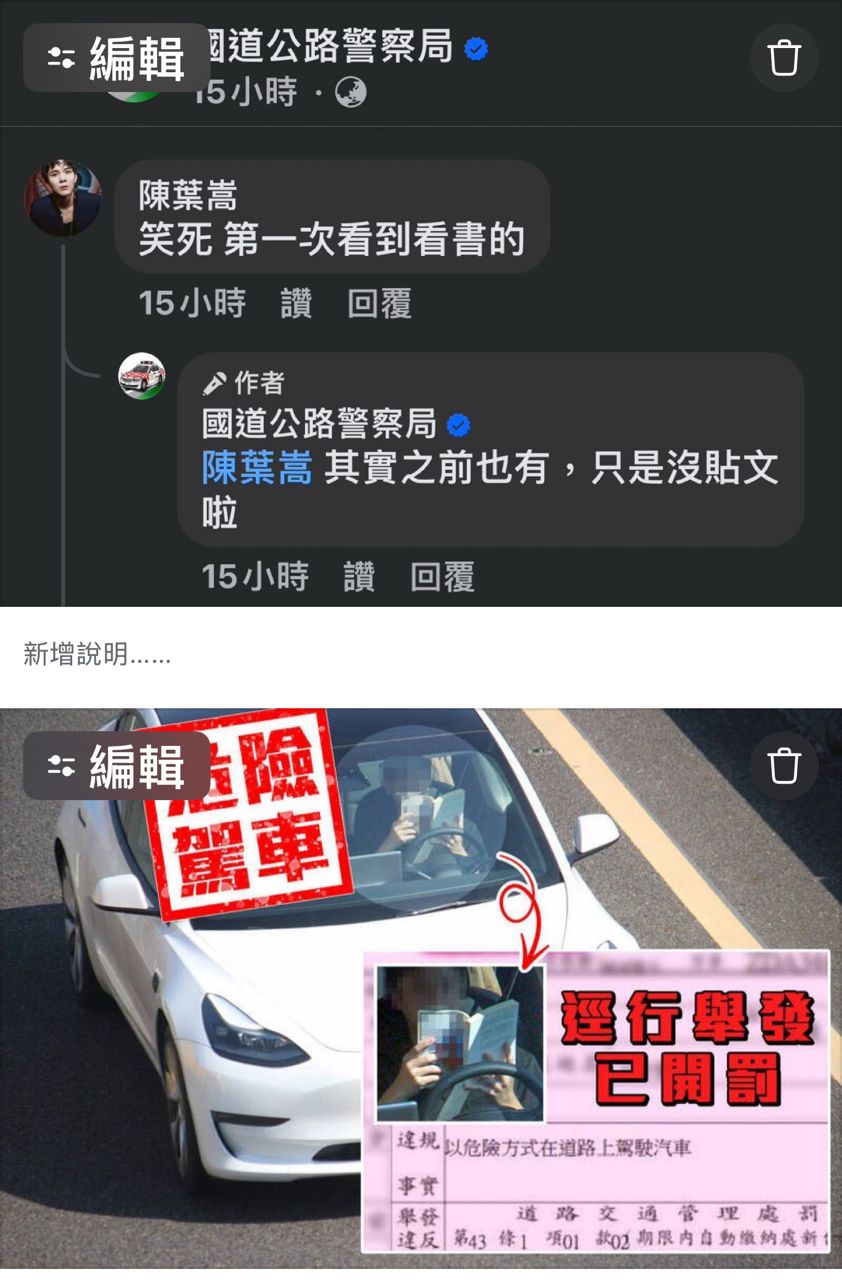Image resolution: width=842 pixels, height=1280 pixels.
Task: Tap 編輯 on the comments screenshot image
Action: pyautogui.click(x=117, y=58)
